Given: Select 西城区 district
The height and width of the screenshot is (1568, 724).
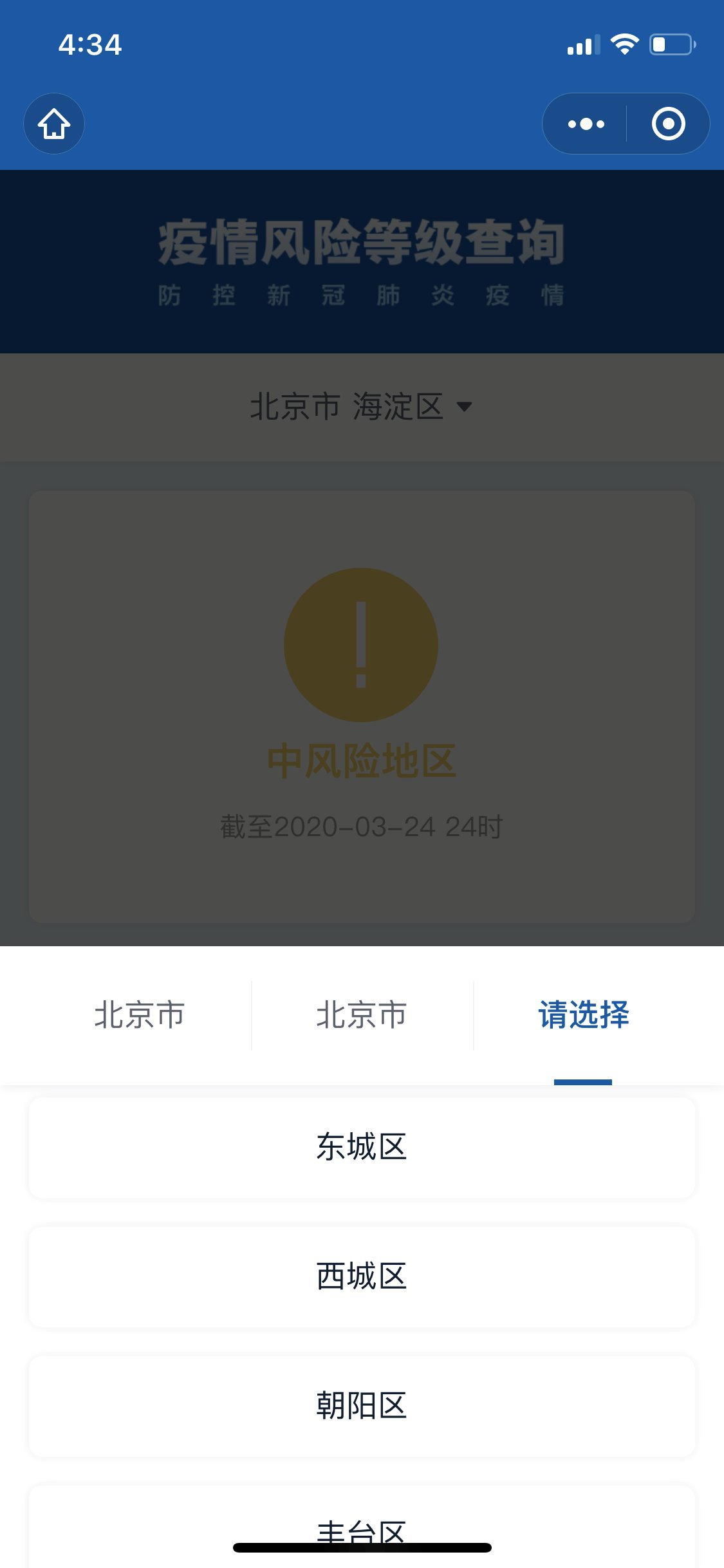Looking at the screenshot, I should click(x=362, y=1276).
